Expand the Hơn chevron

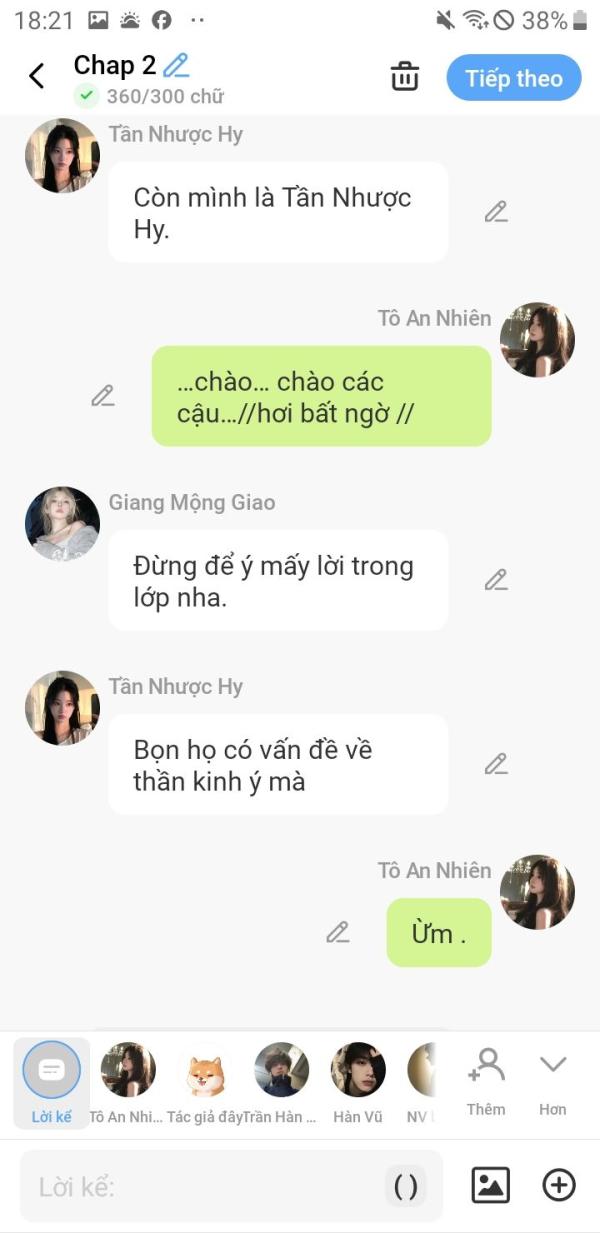tap(553, 1081)
